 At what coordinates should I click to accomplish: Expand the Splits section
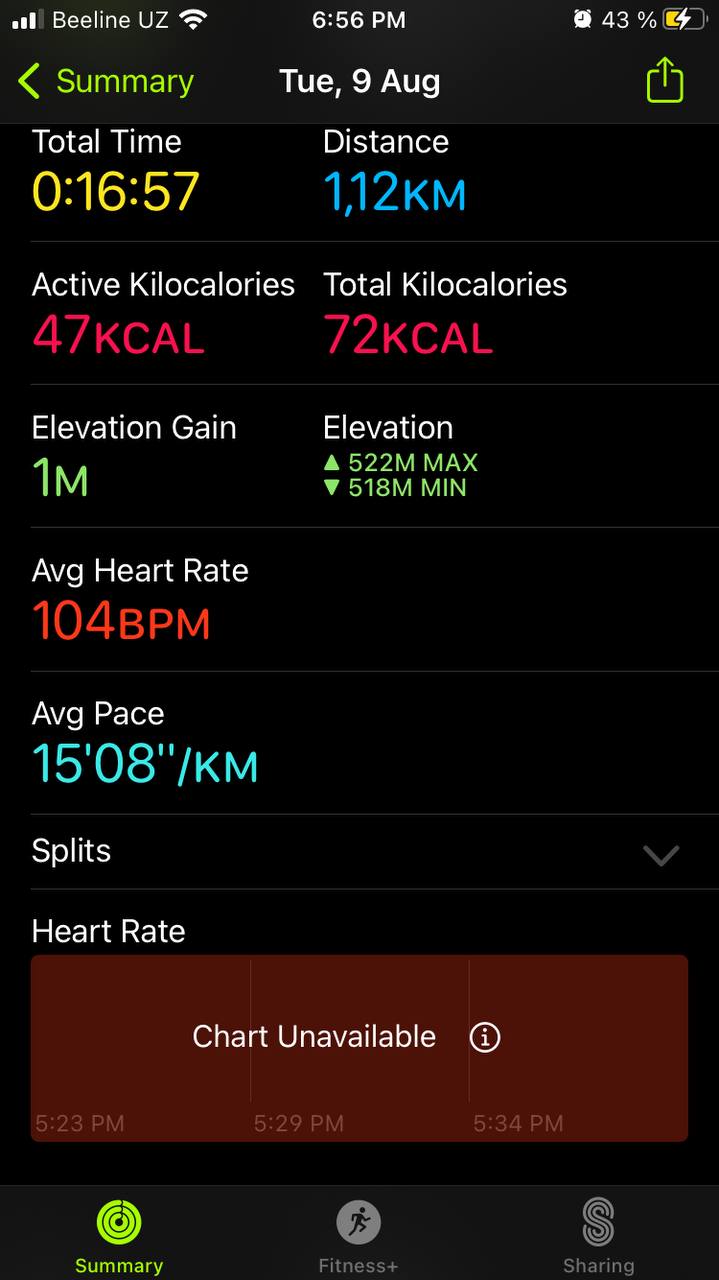(x=660, y=854)
